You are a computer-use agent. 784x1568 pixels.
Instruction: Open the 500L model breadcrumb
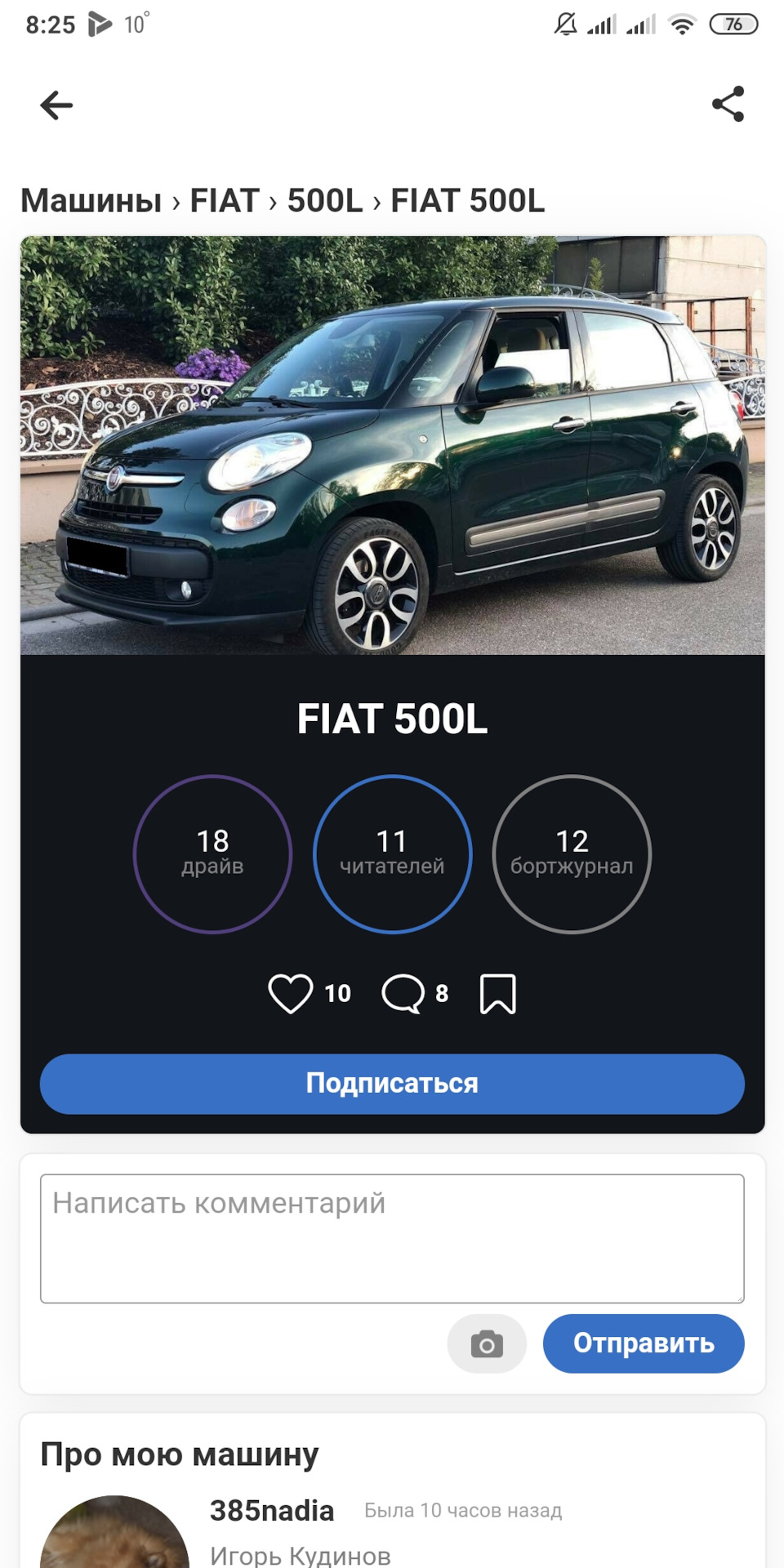(324, 201)
